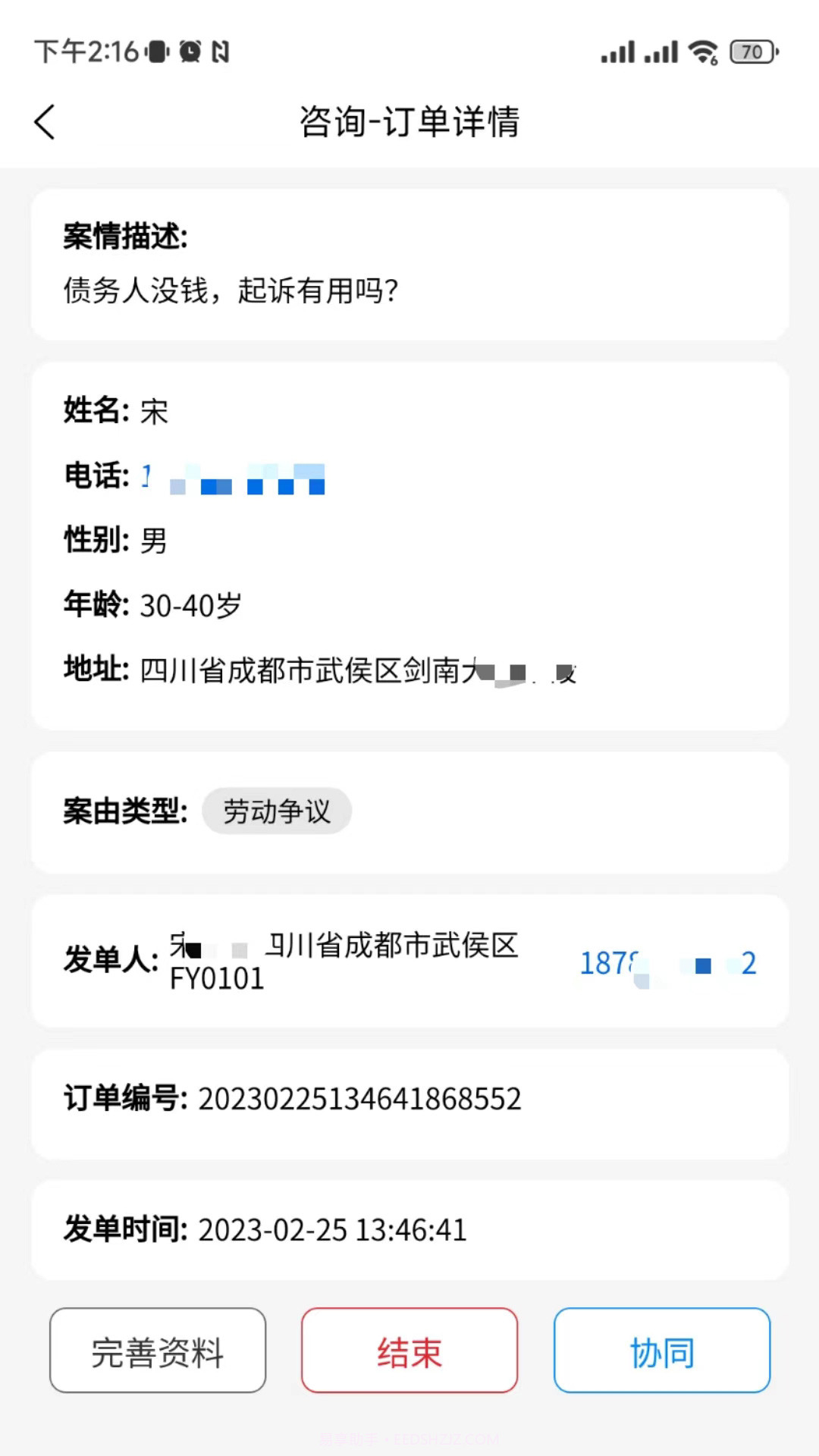Call the dispatcher number starting with 1878
819x1456 pixels.
[x=666, y=963]
